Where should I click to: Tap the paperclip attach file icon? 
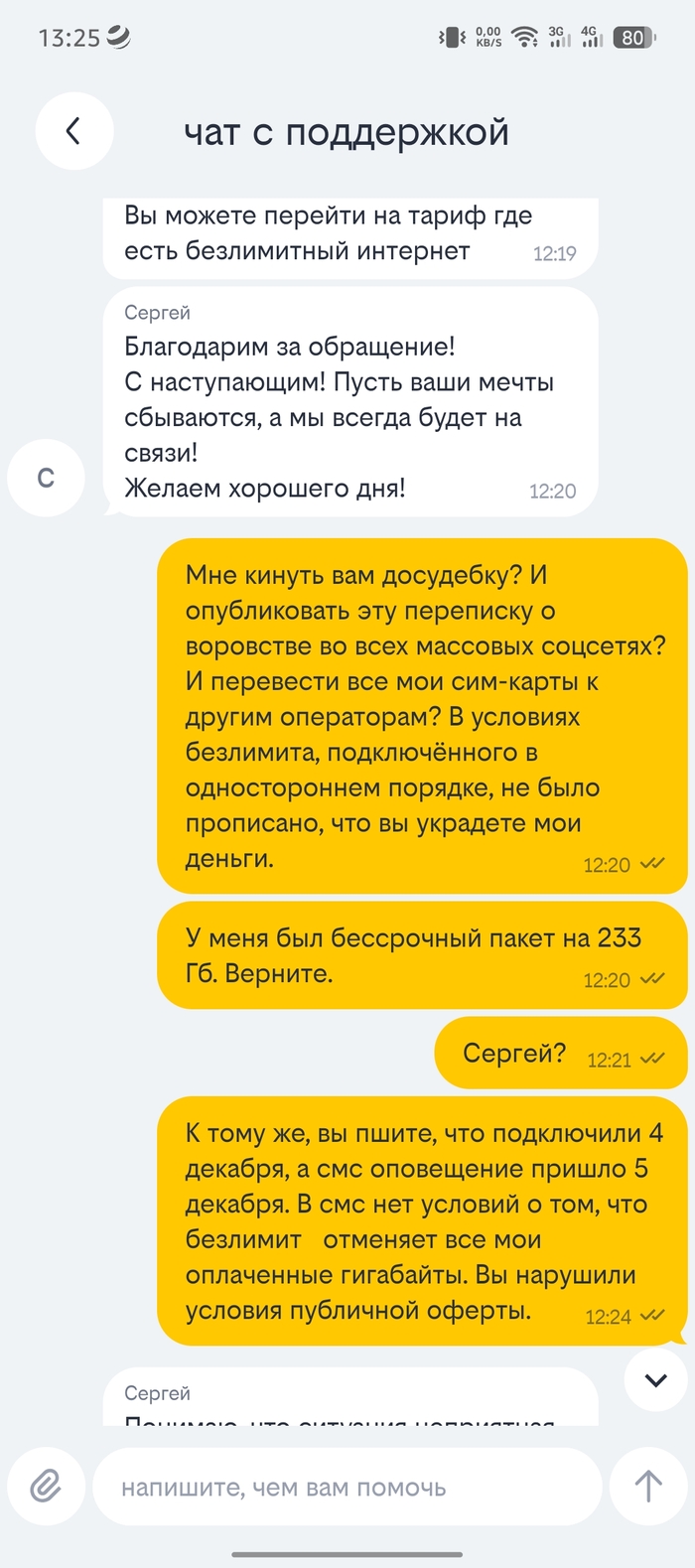(46, 1487)
